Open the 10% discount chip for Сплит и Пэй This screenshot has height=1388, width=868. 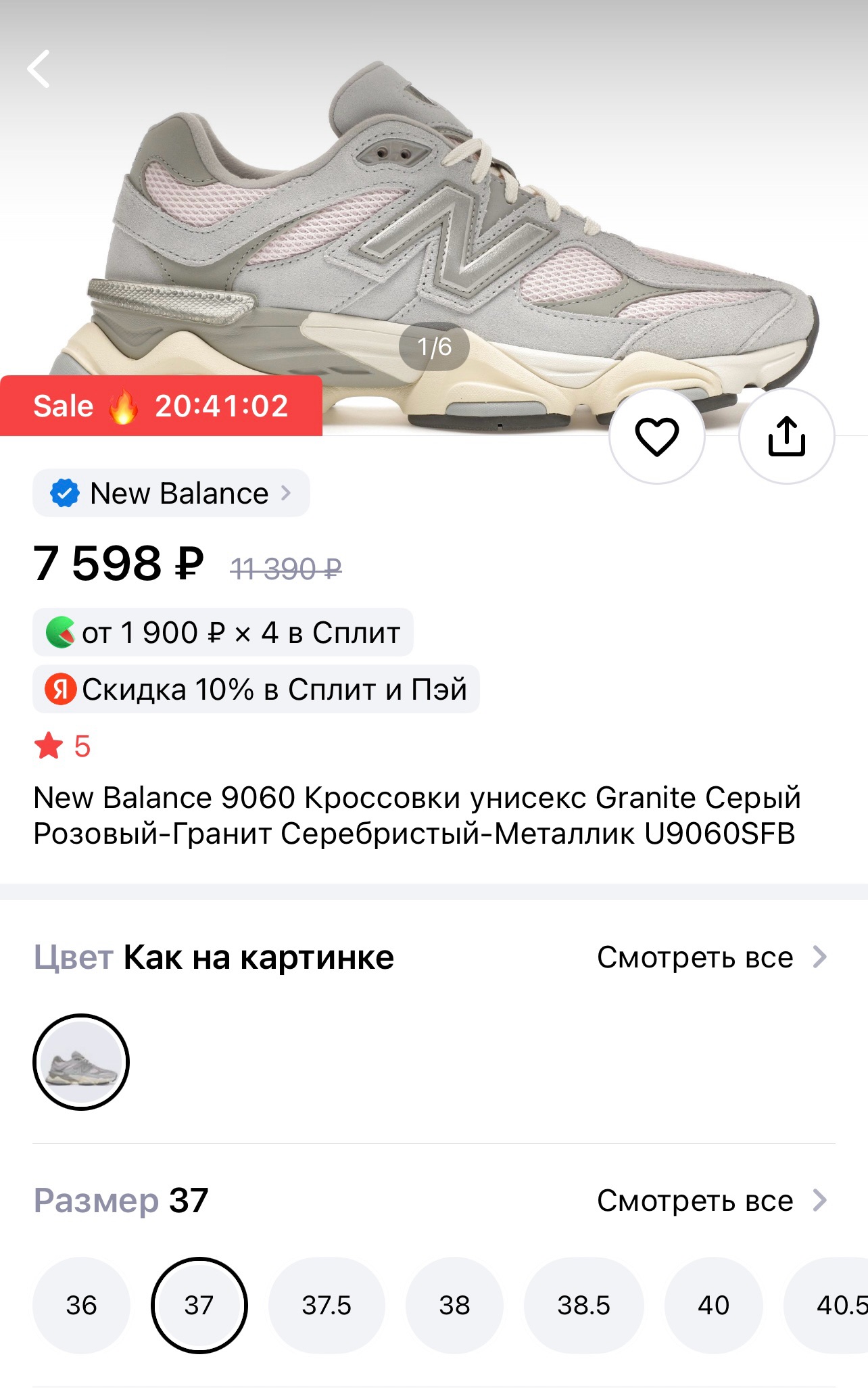click(256, 690)
